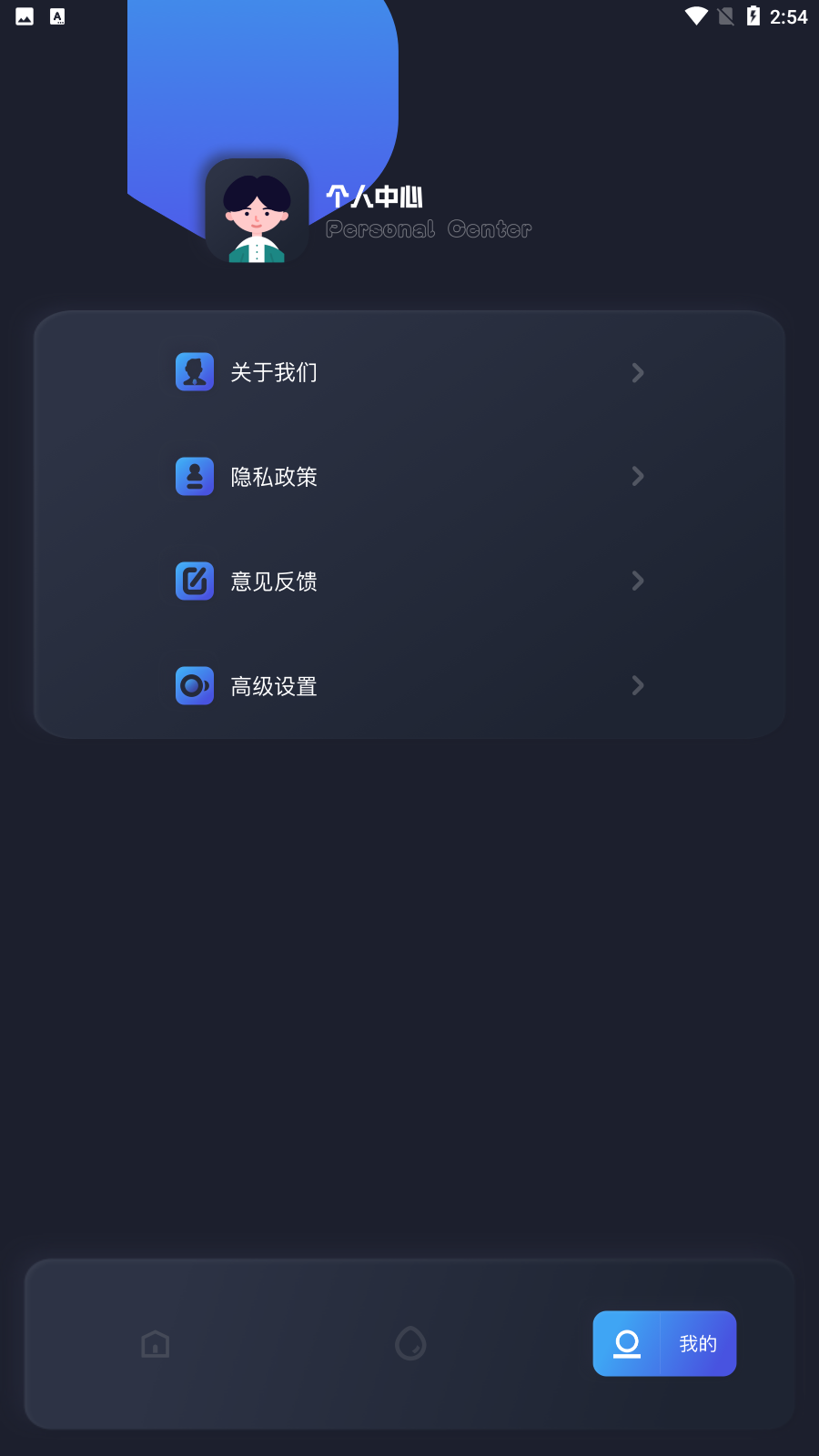Select the 意见反馈 edit pencil icon

(x=194, y=581)
